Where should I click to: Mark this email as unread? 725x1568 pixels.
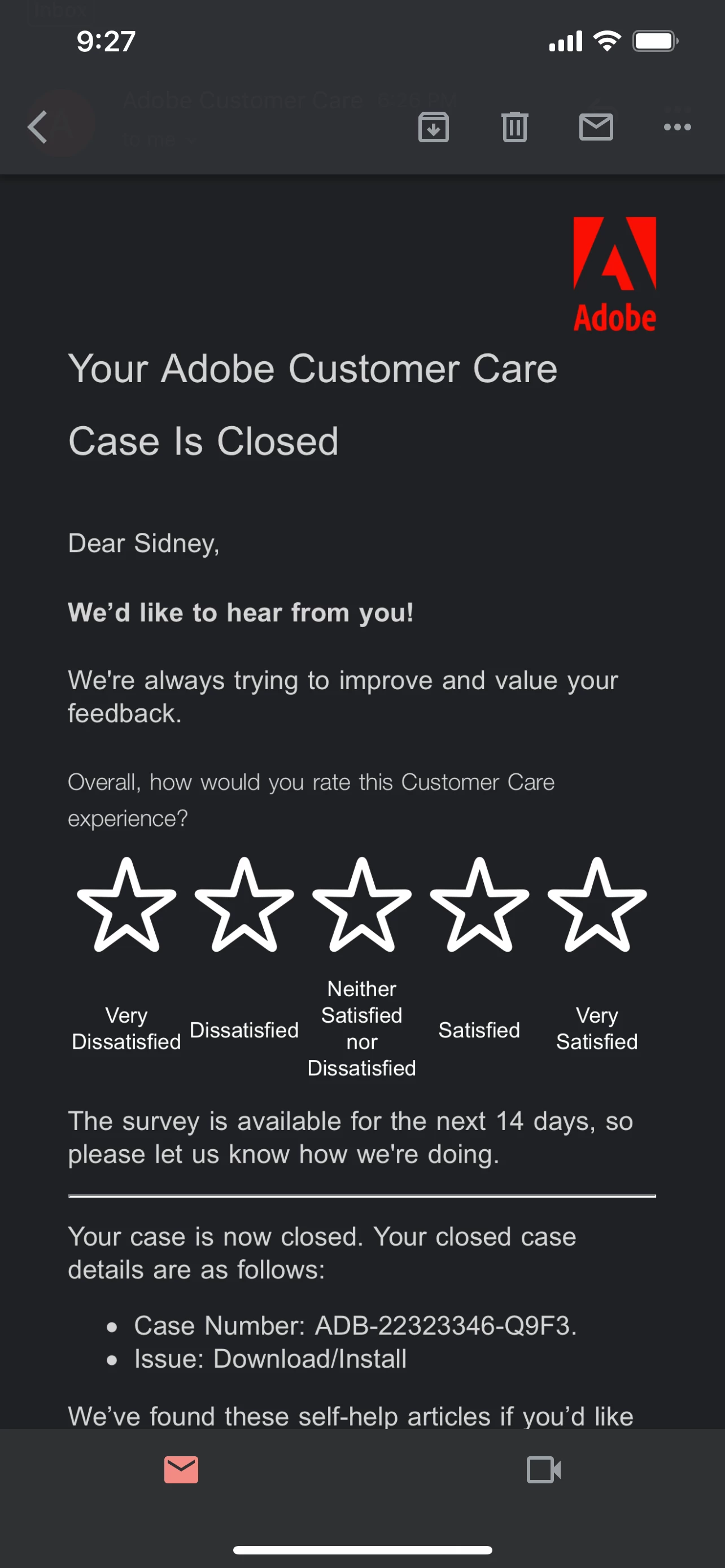tap(595, 127)
